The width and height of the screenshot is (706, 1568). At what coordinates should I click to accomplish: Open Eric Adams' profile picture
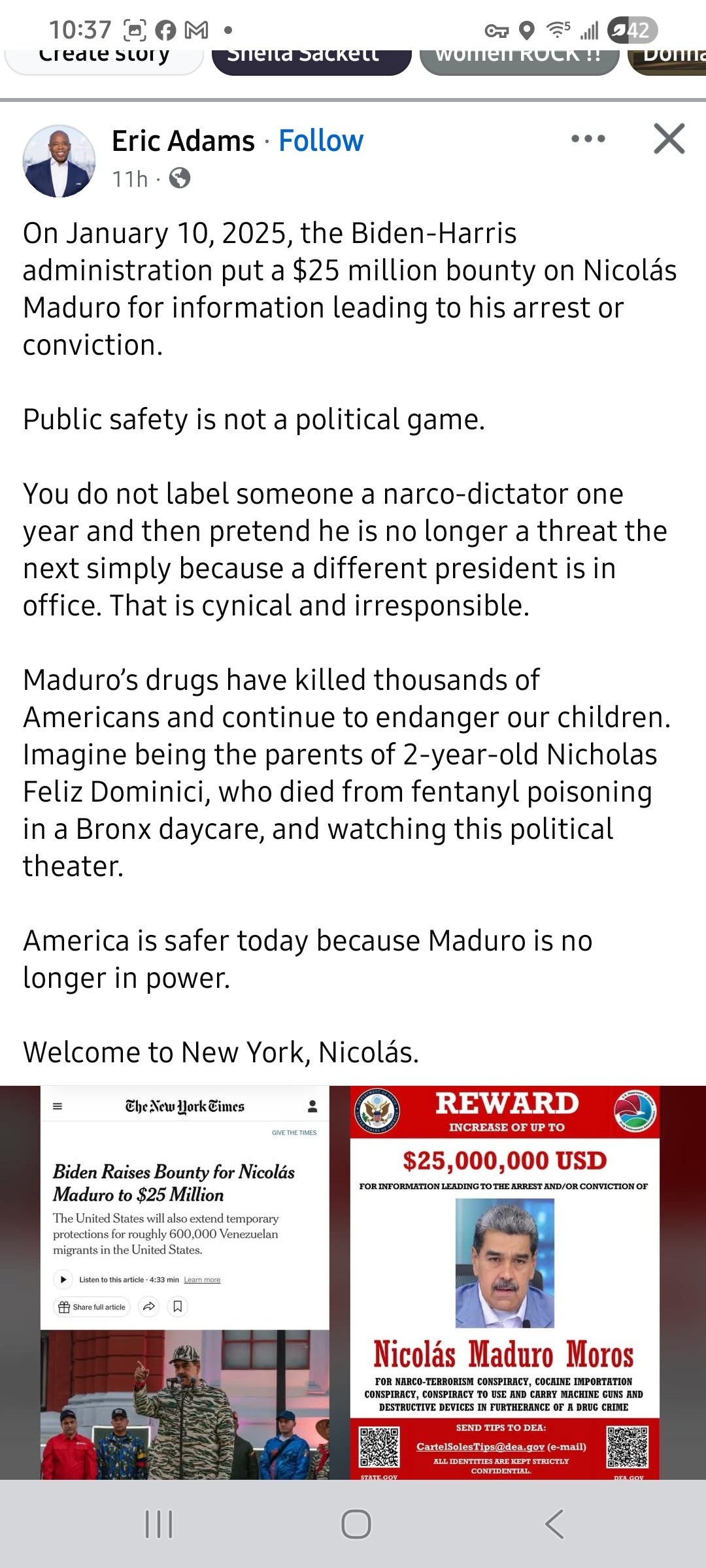[x=59, y=161]
